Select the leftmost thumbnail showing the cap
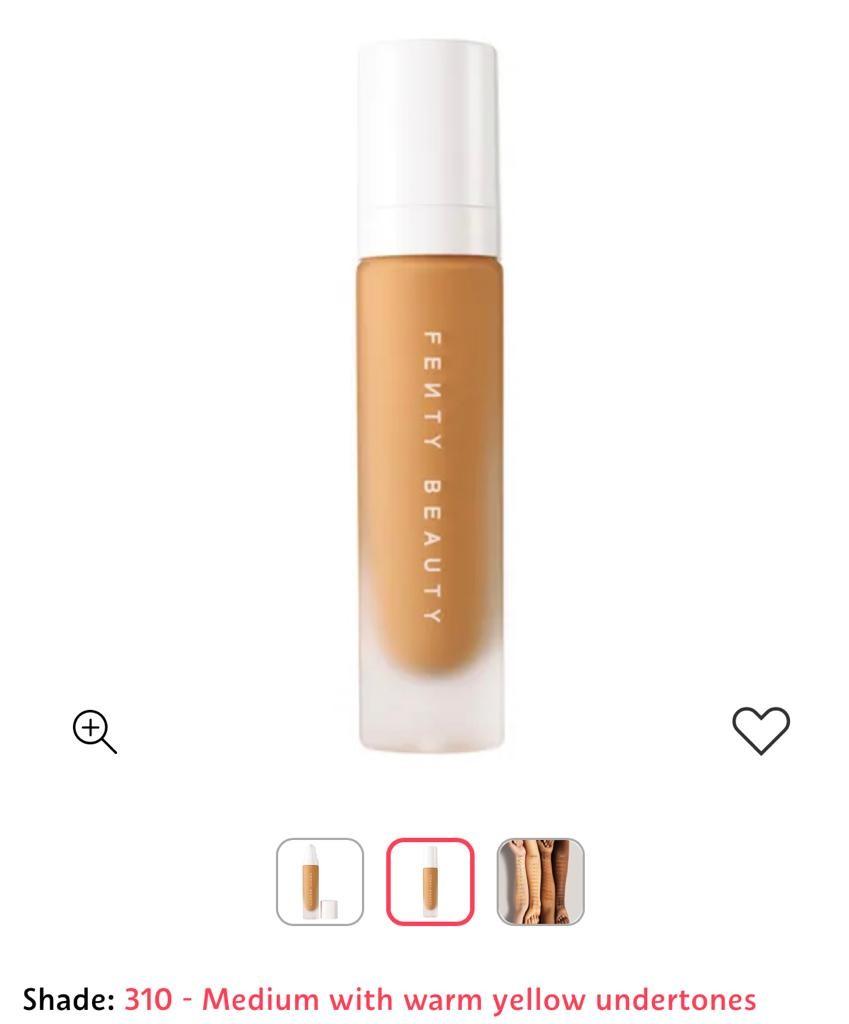 coord(320,884)
